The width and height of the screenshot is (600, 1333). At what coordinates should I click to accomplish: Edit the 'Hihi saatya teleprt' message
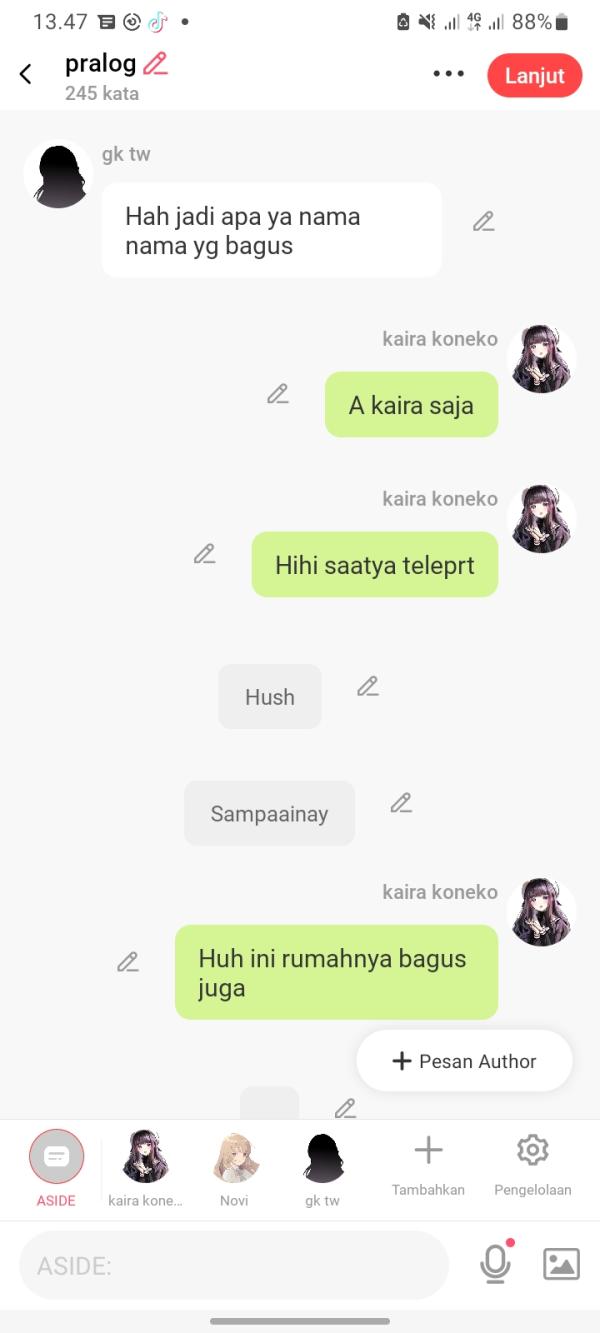click(205, 554)
